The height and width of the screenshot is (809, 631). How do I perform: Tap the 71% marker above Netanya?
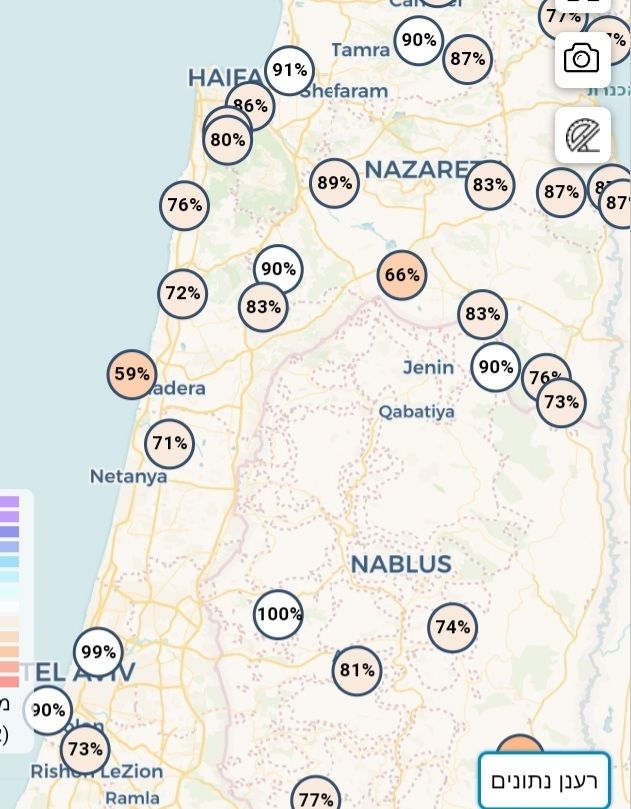[169, 442]
